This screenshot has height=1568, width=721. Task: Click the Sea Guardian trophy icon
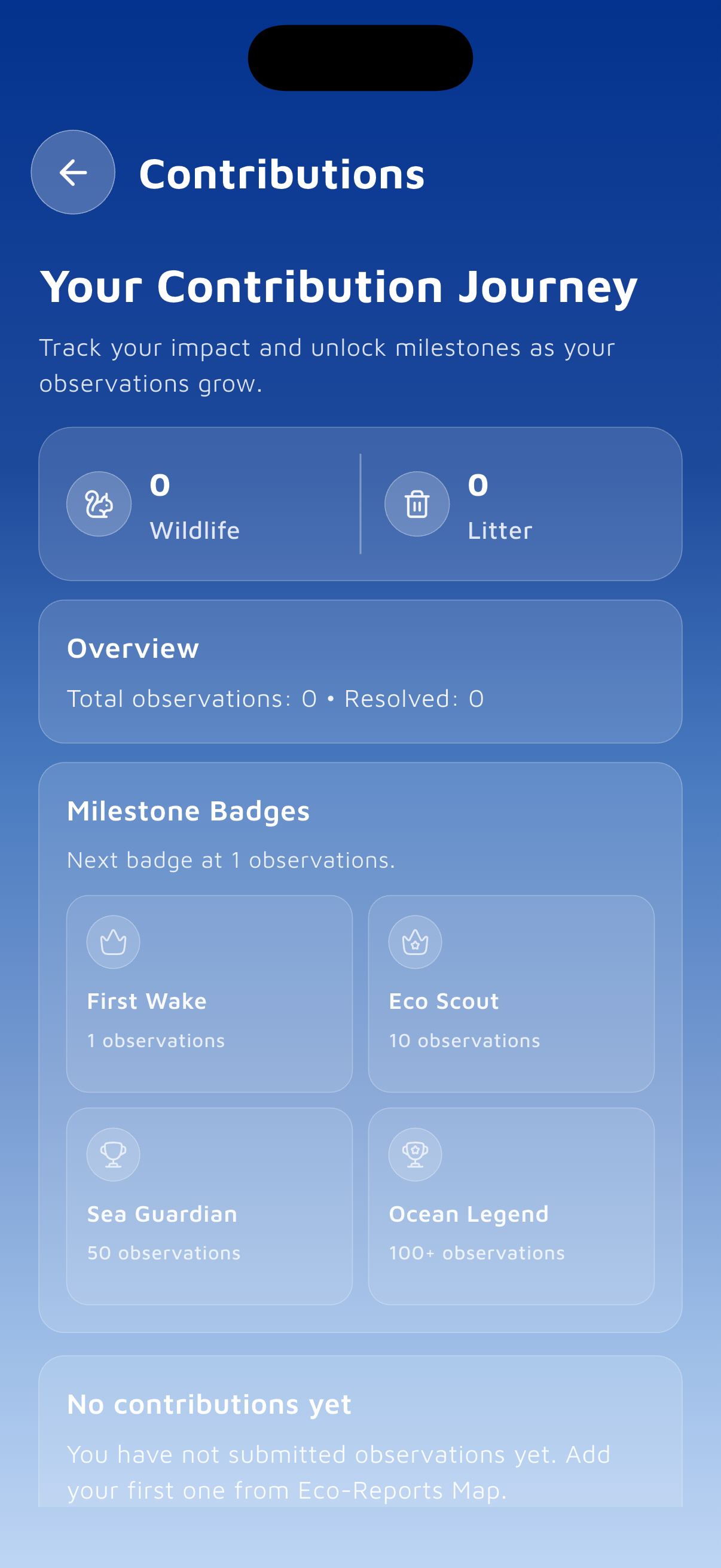(x=112, y=1155)
